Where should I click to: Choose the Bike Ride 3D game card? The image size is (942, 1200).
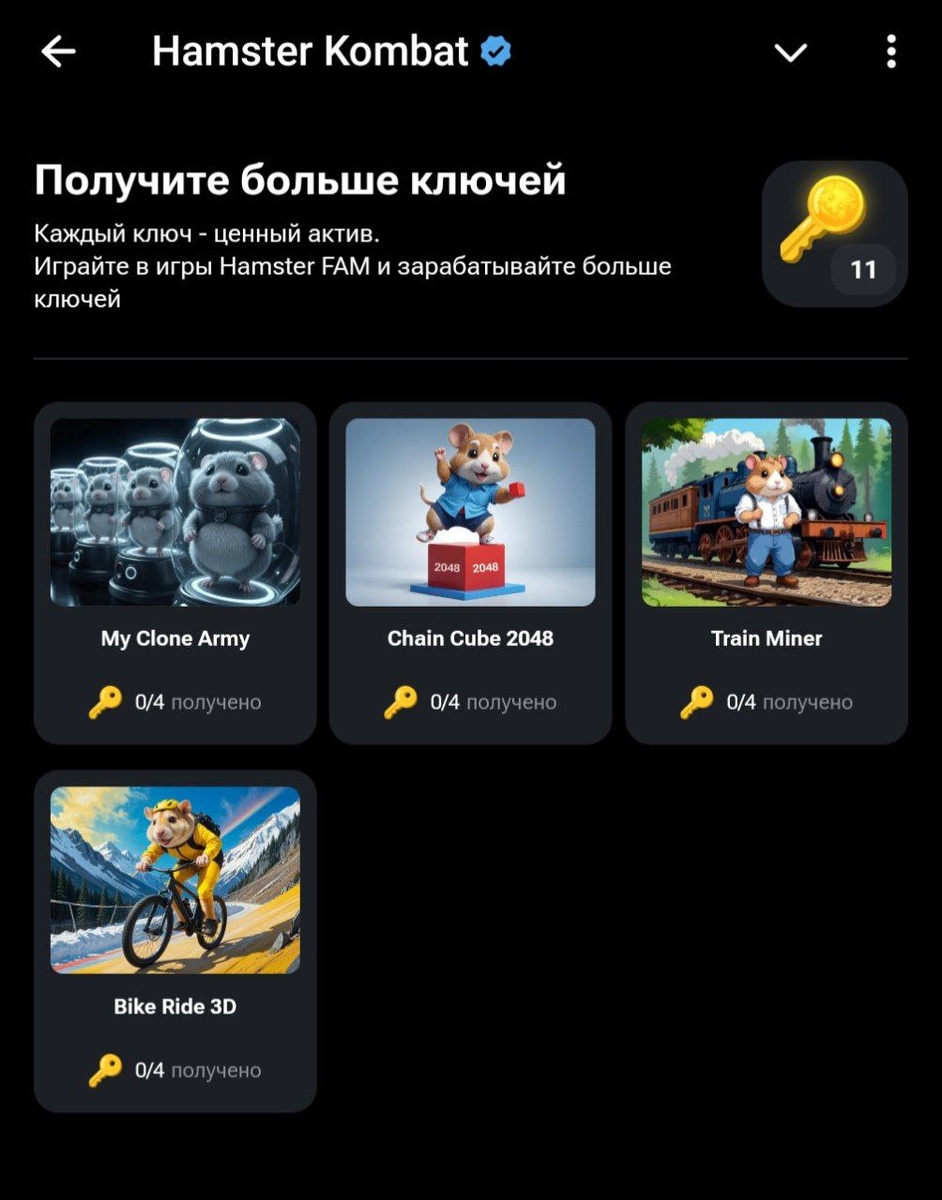point(175,940)
